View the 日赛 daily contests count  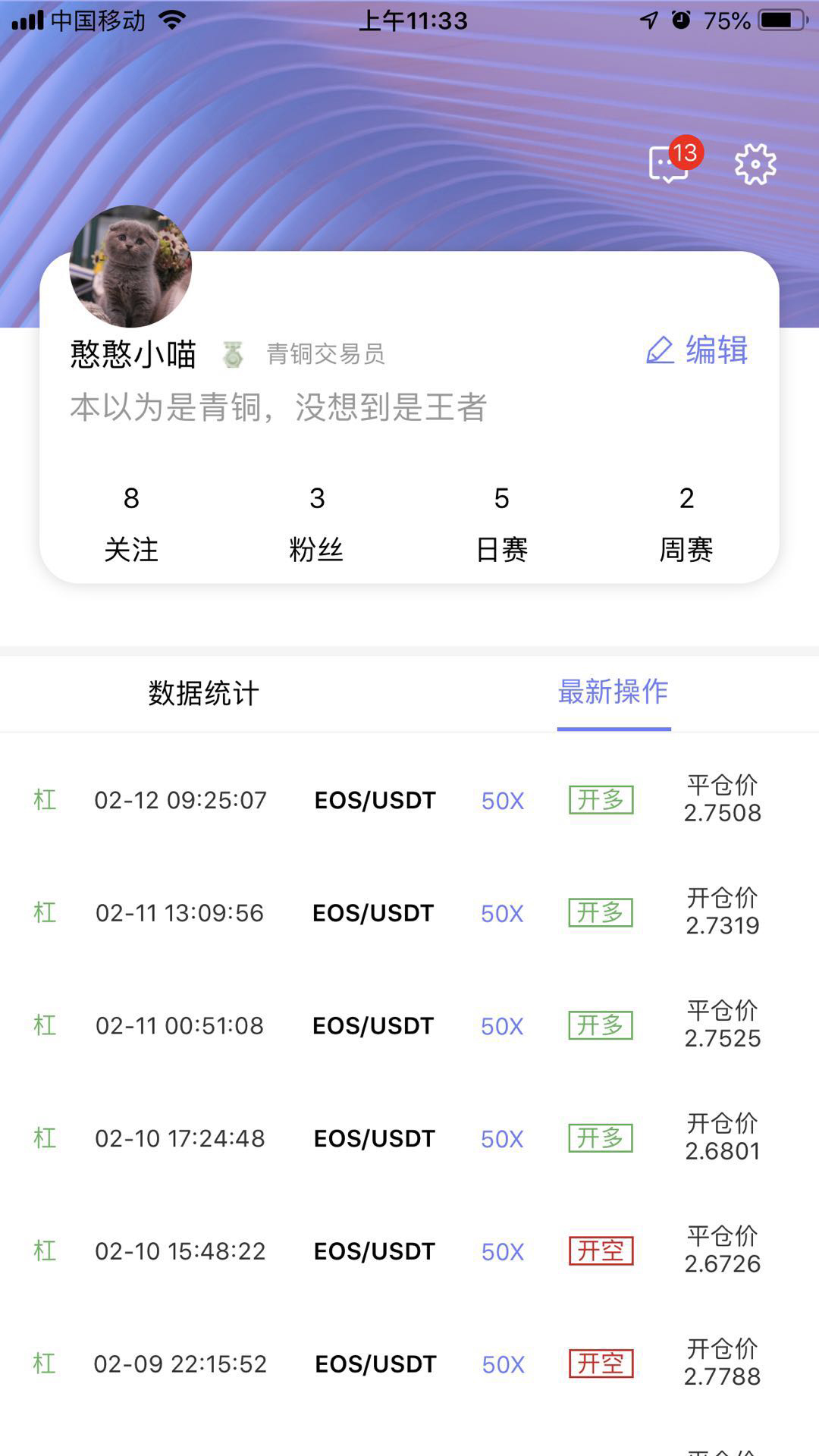point(501,524)
